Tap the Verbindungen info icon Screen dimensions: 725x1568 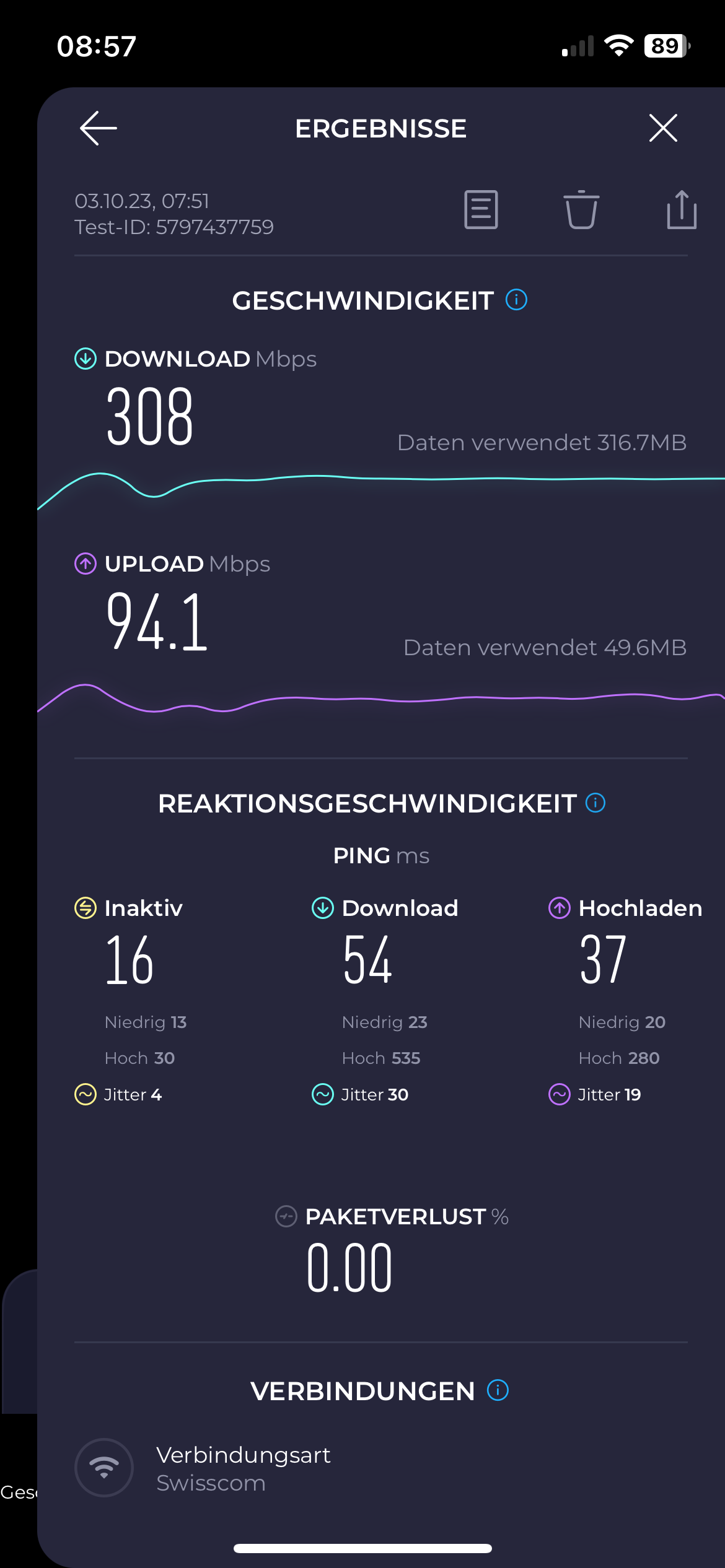click(497, 1391)
